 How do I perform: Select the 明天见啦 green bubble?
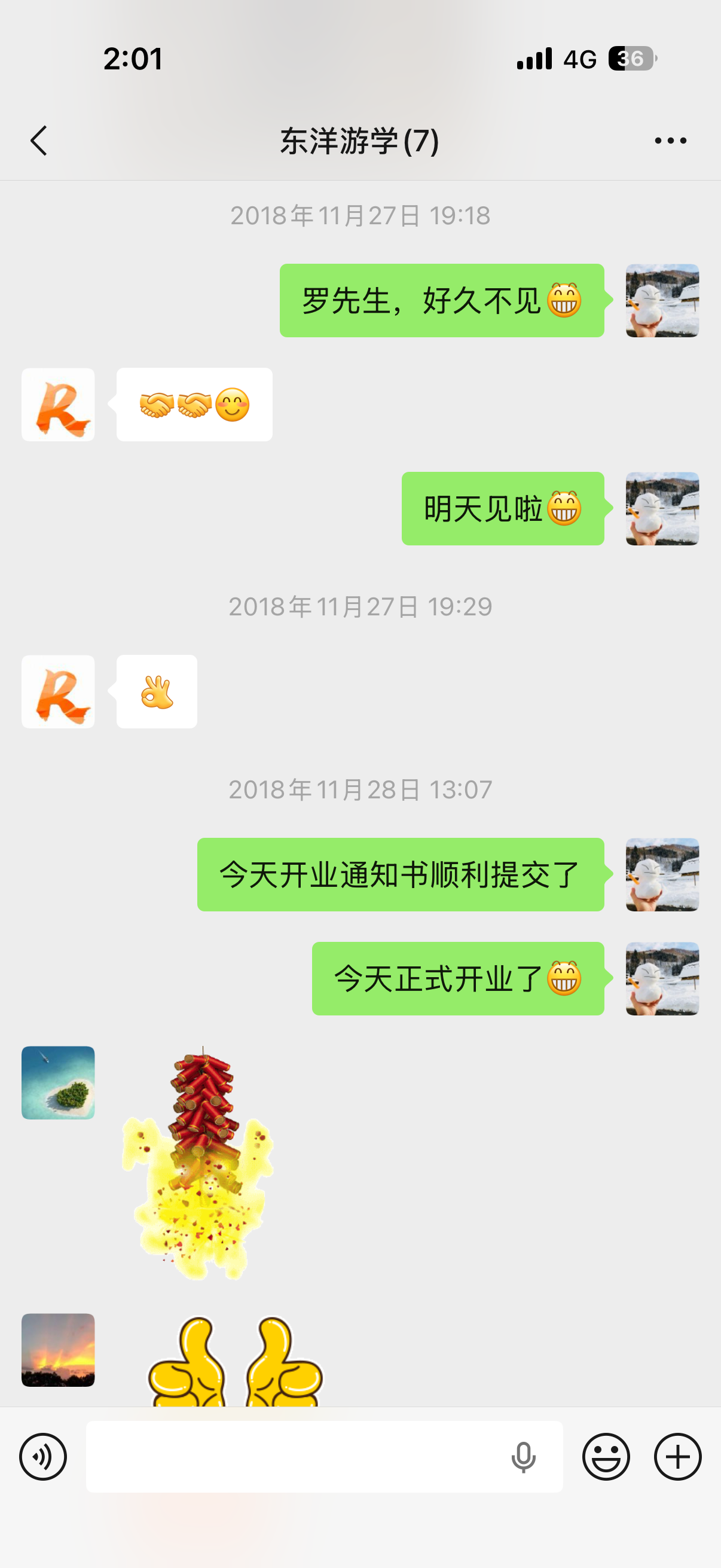[503, 510]
